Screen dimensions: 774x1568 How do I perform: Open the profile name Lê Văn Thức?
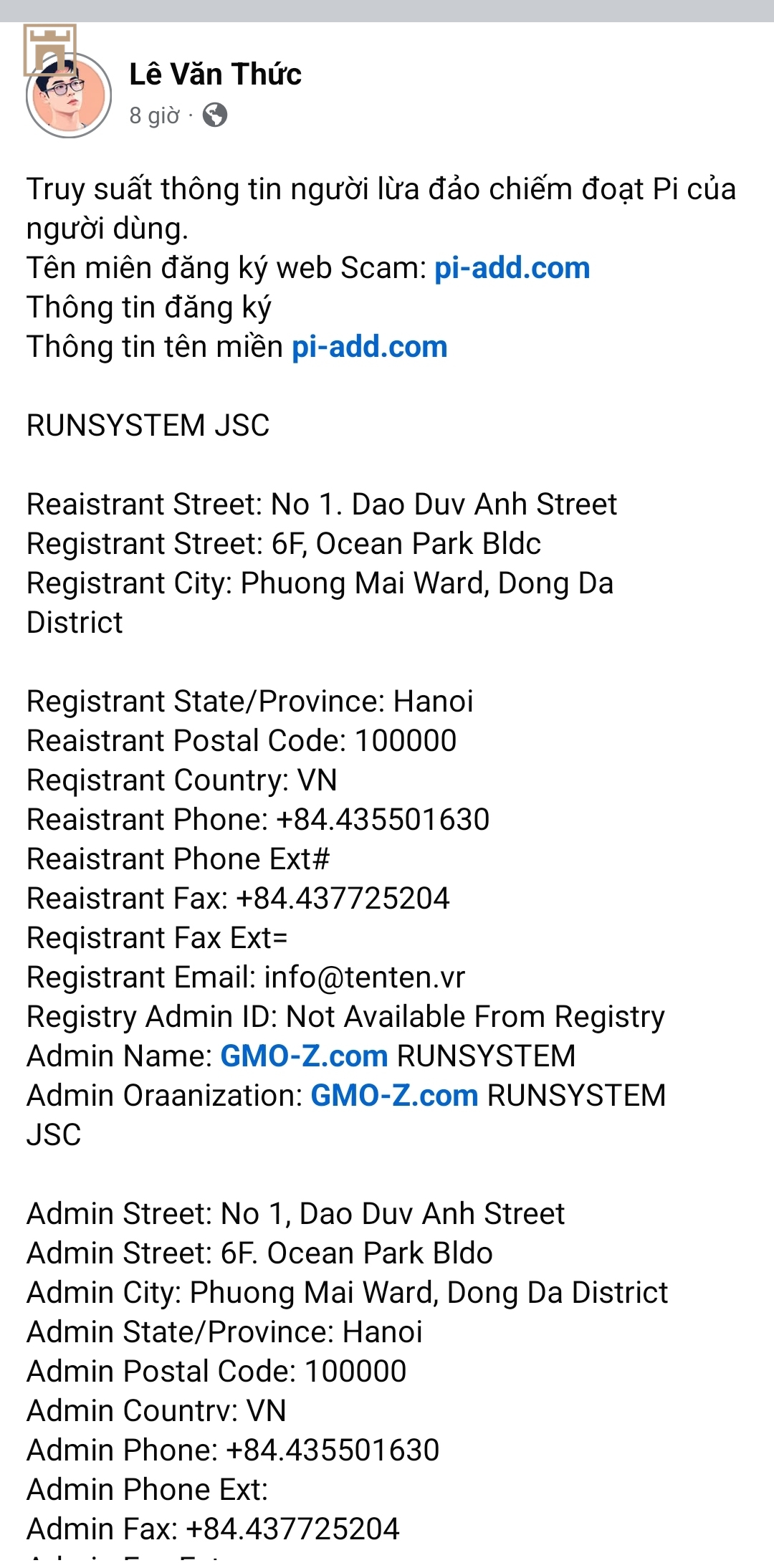tap(215, 75)
